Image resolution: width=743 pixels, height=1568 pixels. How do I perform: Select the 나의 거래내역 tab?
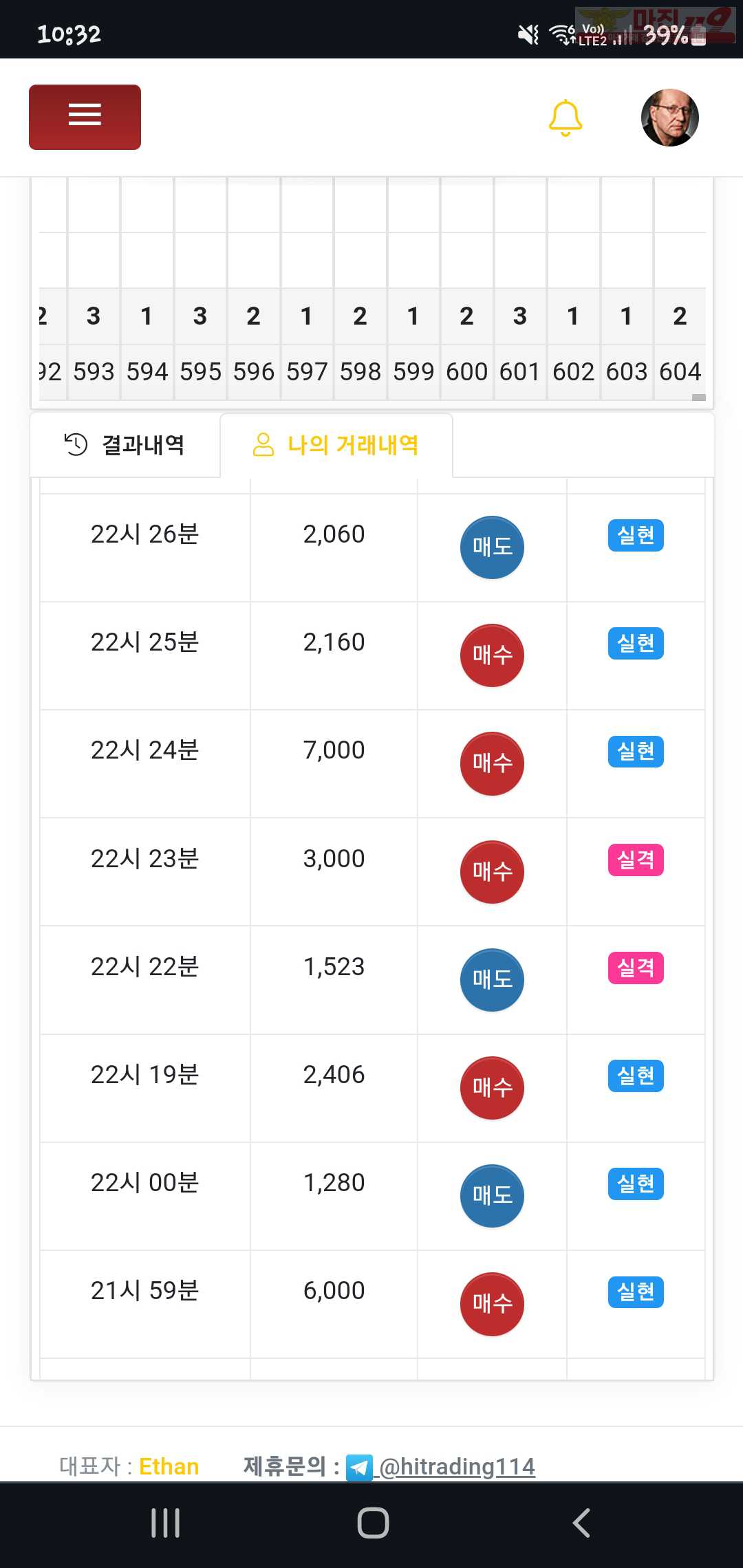point(336,445)
